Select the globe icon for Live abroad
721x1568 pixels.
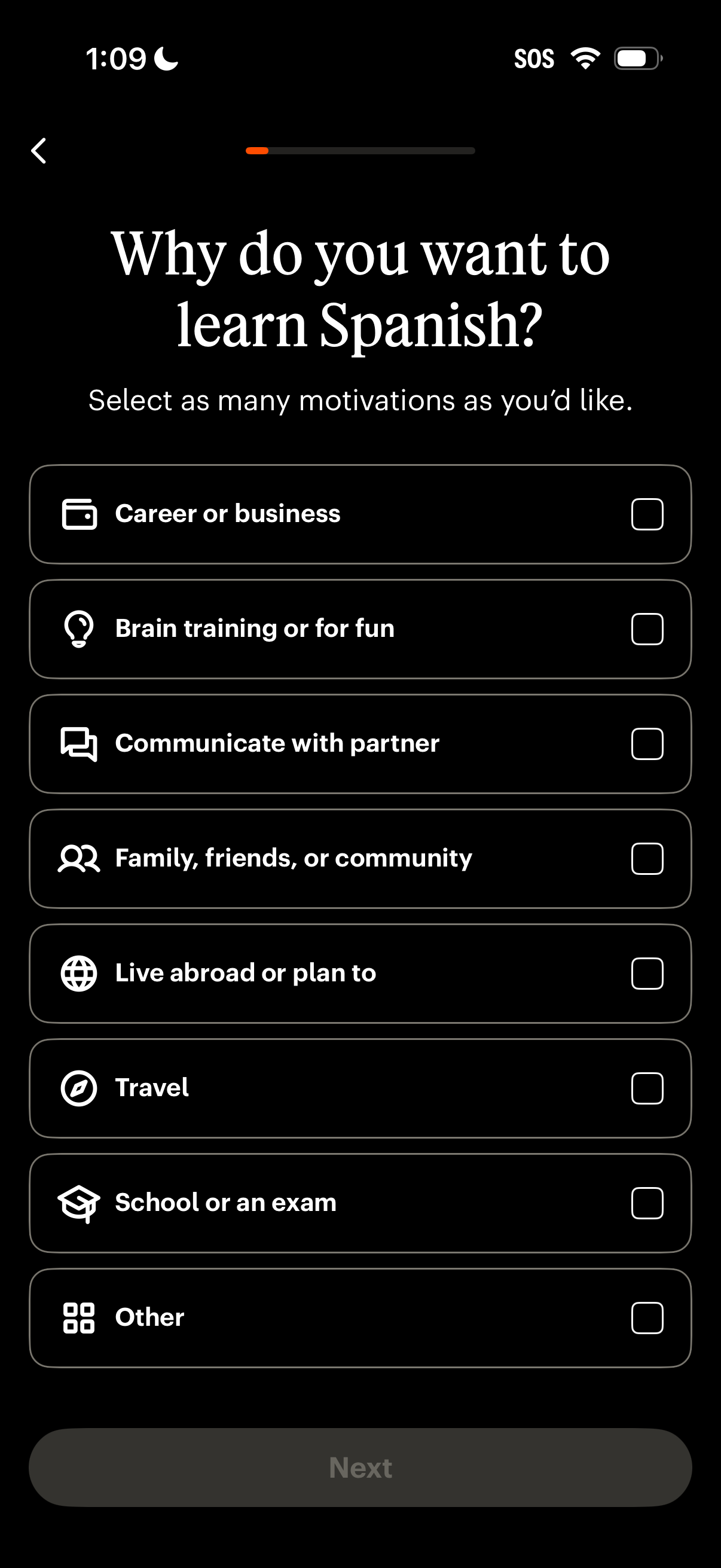80,973
